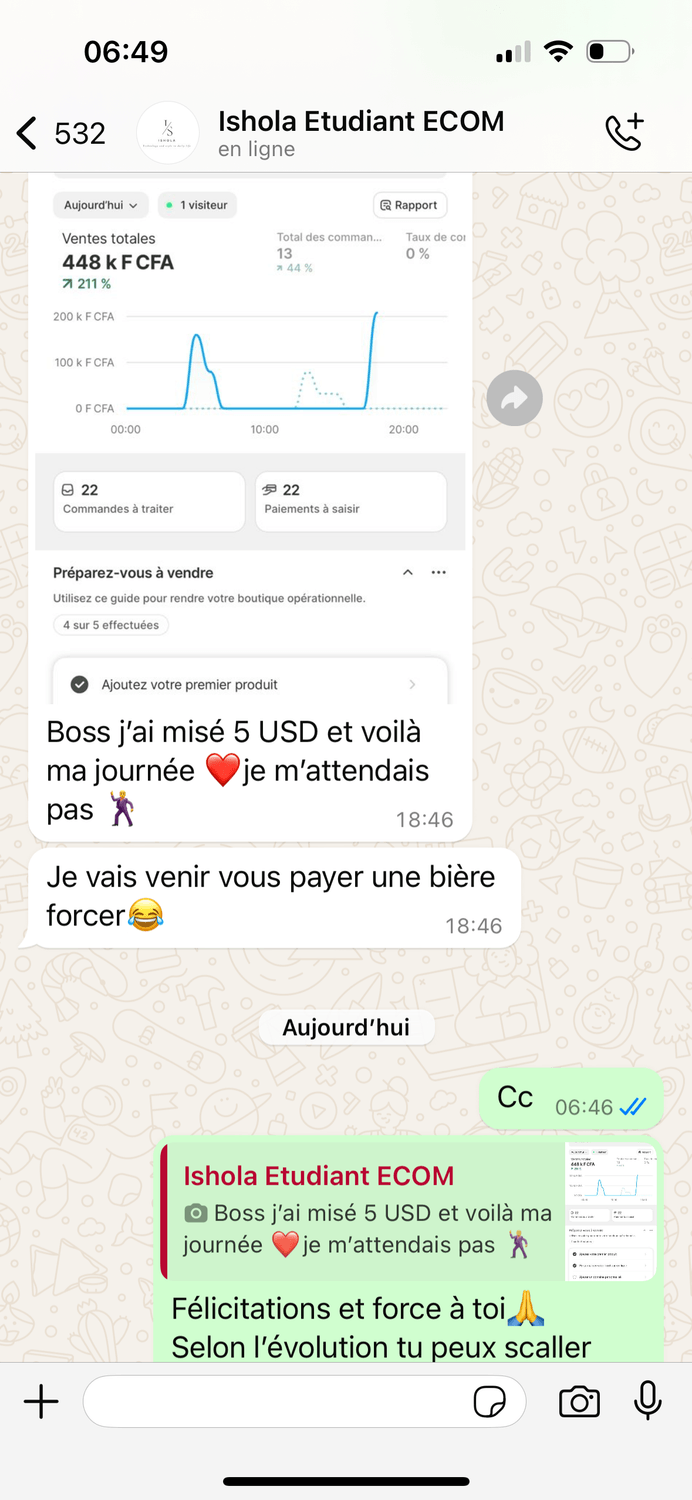Screen dimensions: 692x1500
Task: Open the camera to take a photo
Action: point(579,1402)
